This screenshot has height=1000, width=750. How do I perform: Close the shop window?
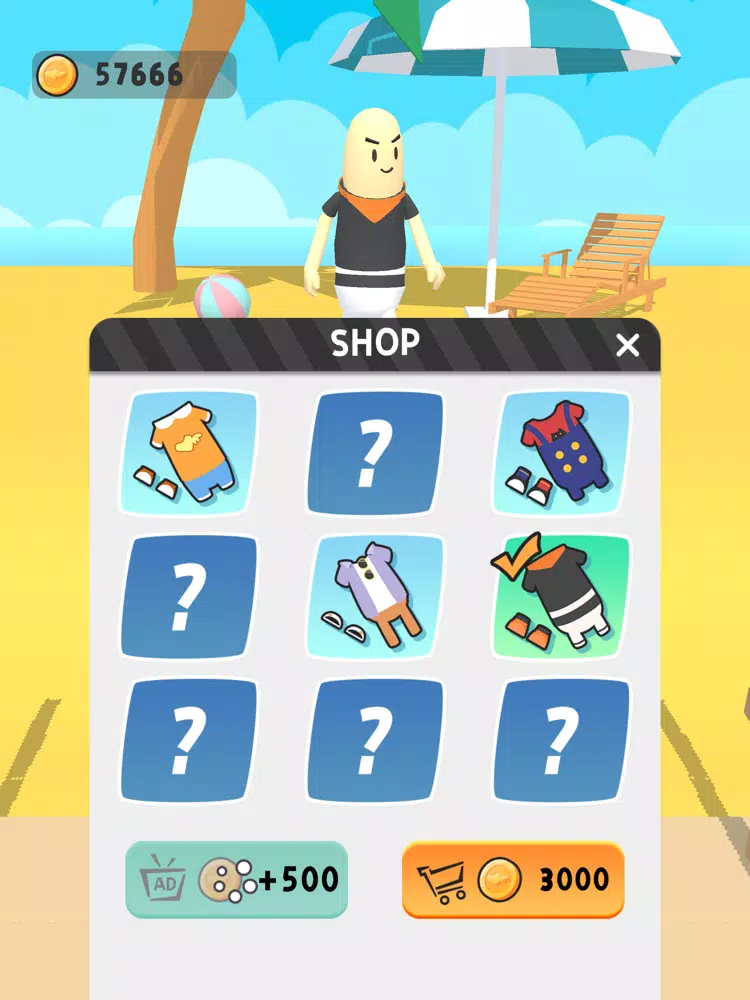[627, 346]
